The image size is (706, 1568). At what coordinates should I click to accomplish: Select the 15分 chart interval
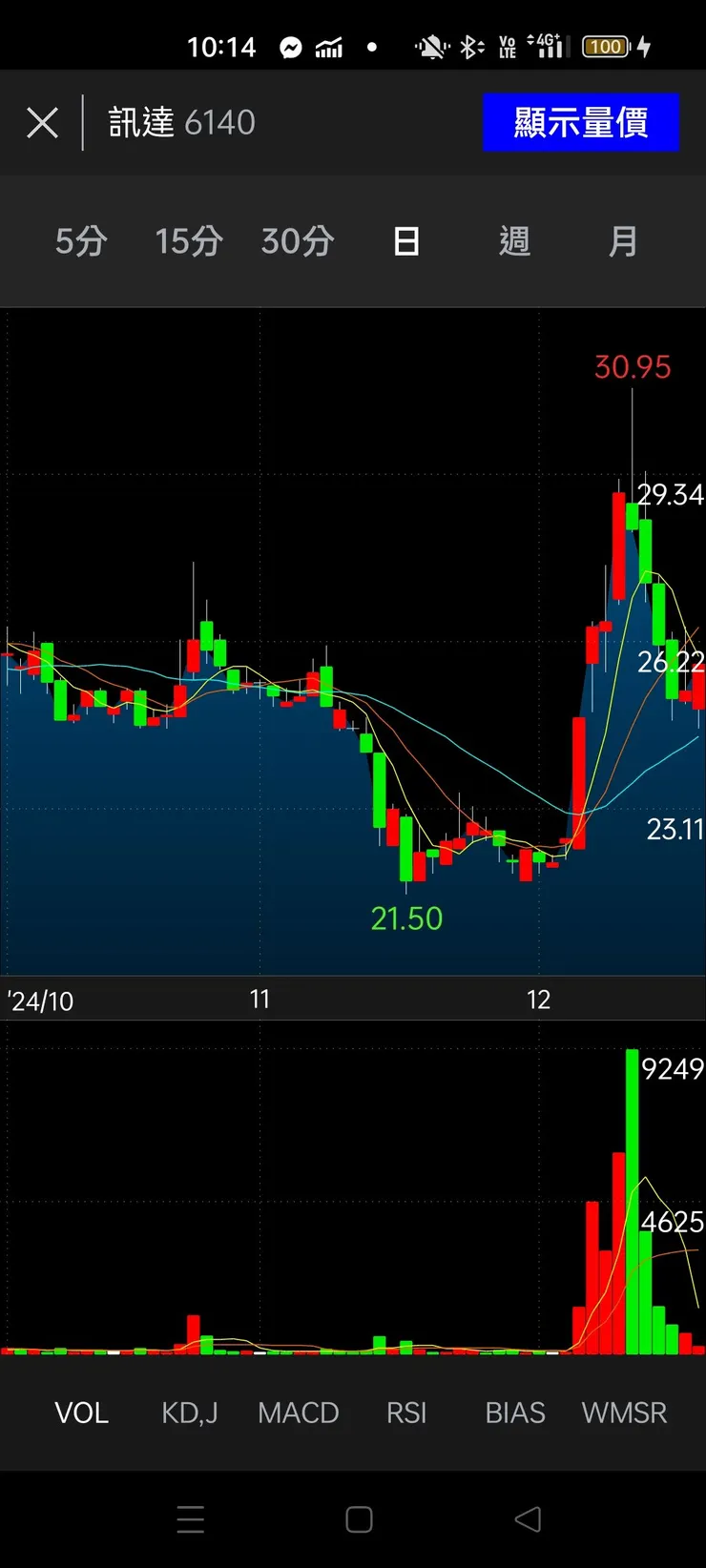pos(189,241)
